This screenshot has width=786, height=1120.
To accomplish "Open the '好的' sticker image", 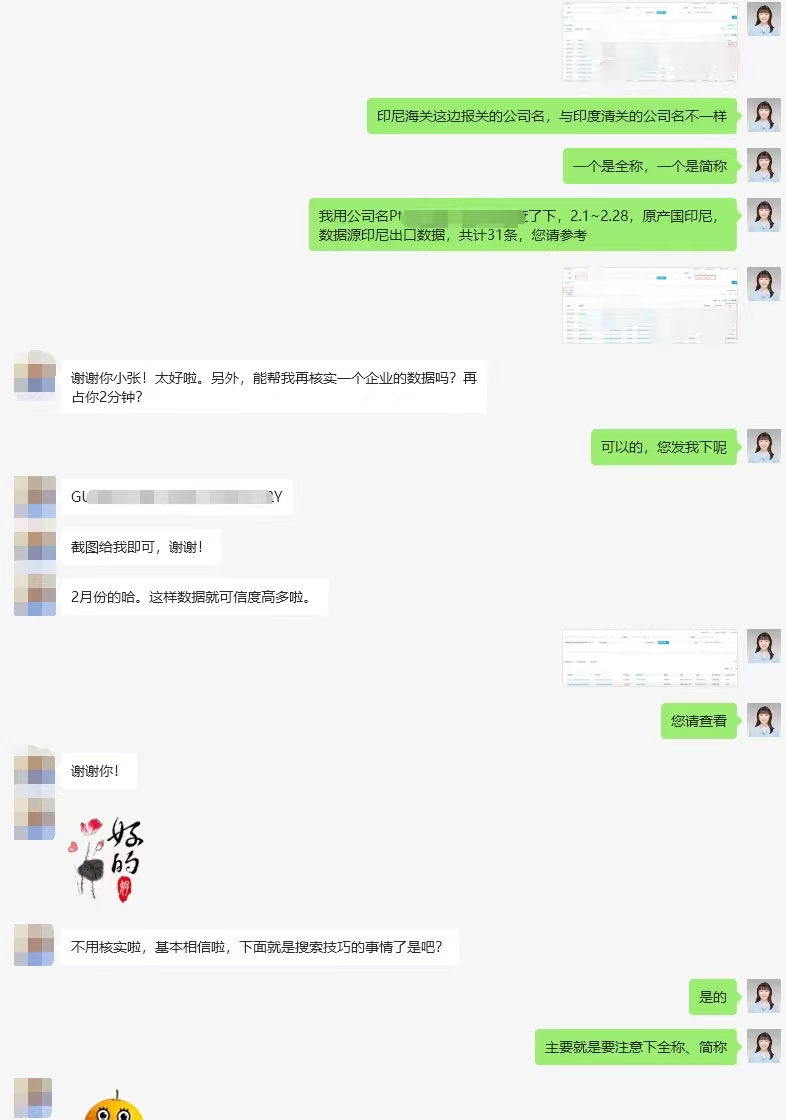I will (105, 860).
